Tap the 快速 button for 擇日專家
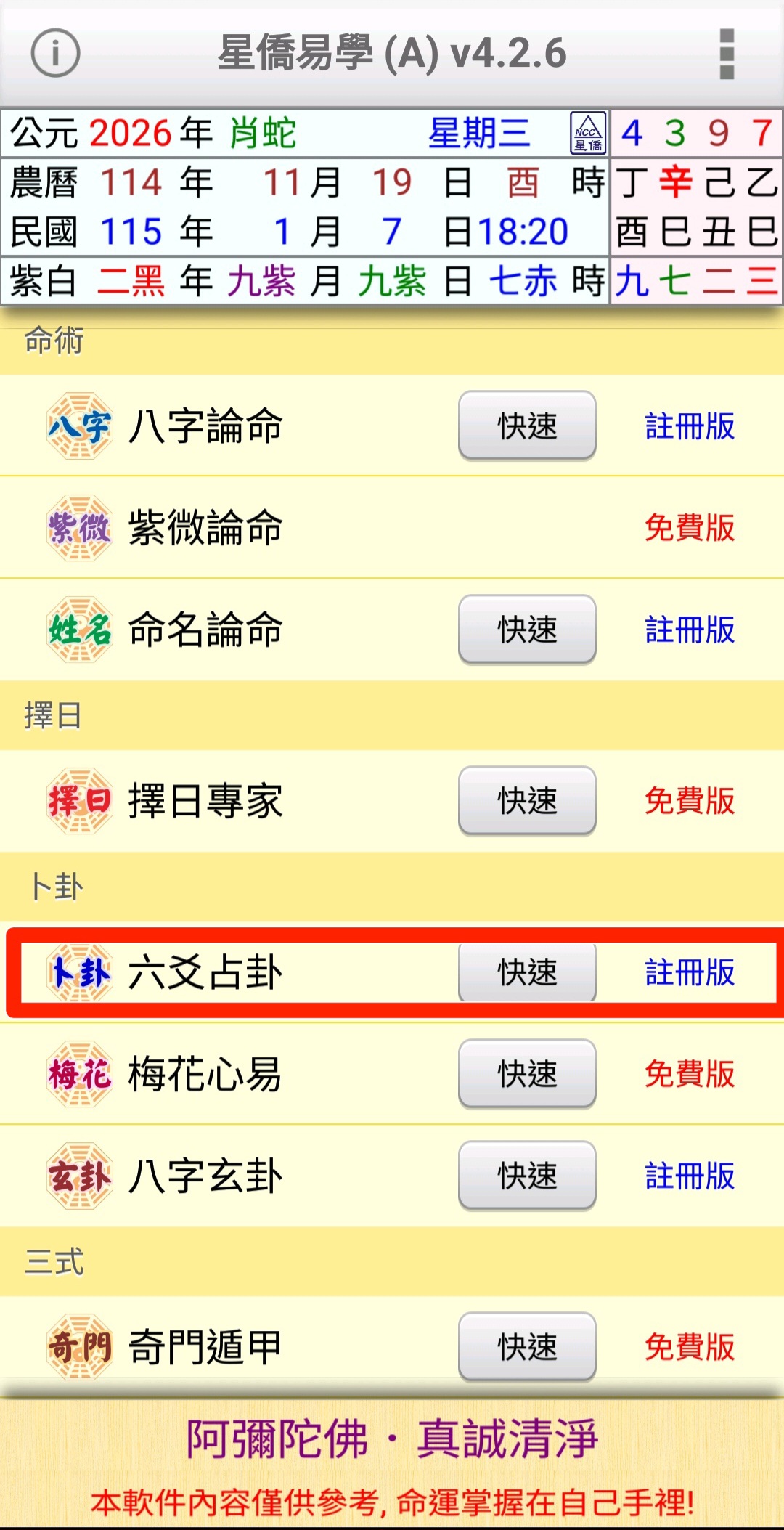The width and height of the screenshot is (784, 1530). click(527, 801)
